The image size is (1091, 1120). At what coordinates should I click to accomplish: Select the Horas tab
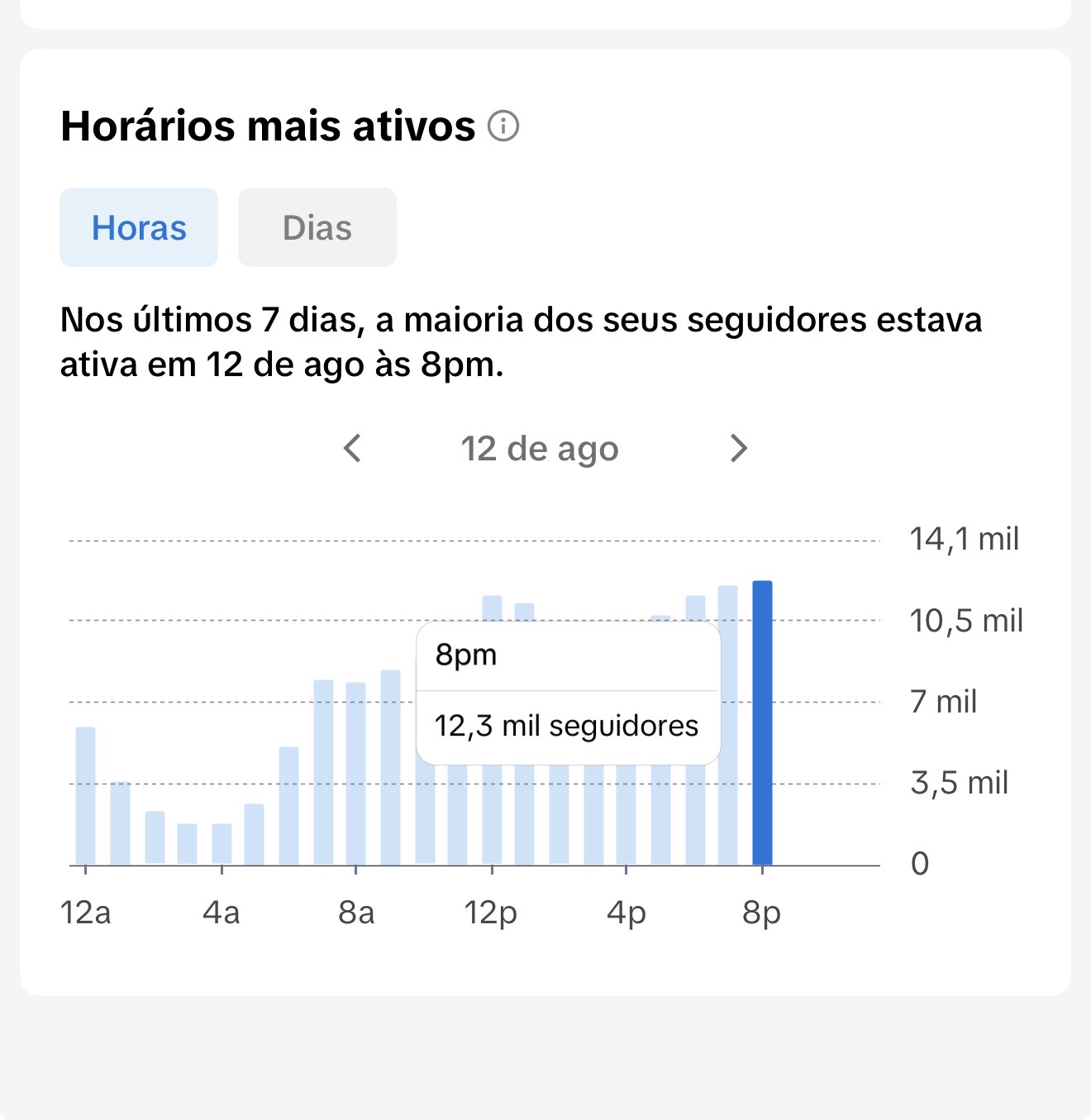point(139,227)
